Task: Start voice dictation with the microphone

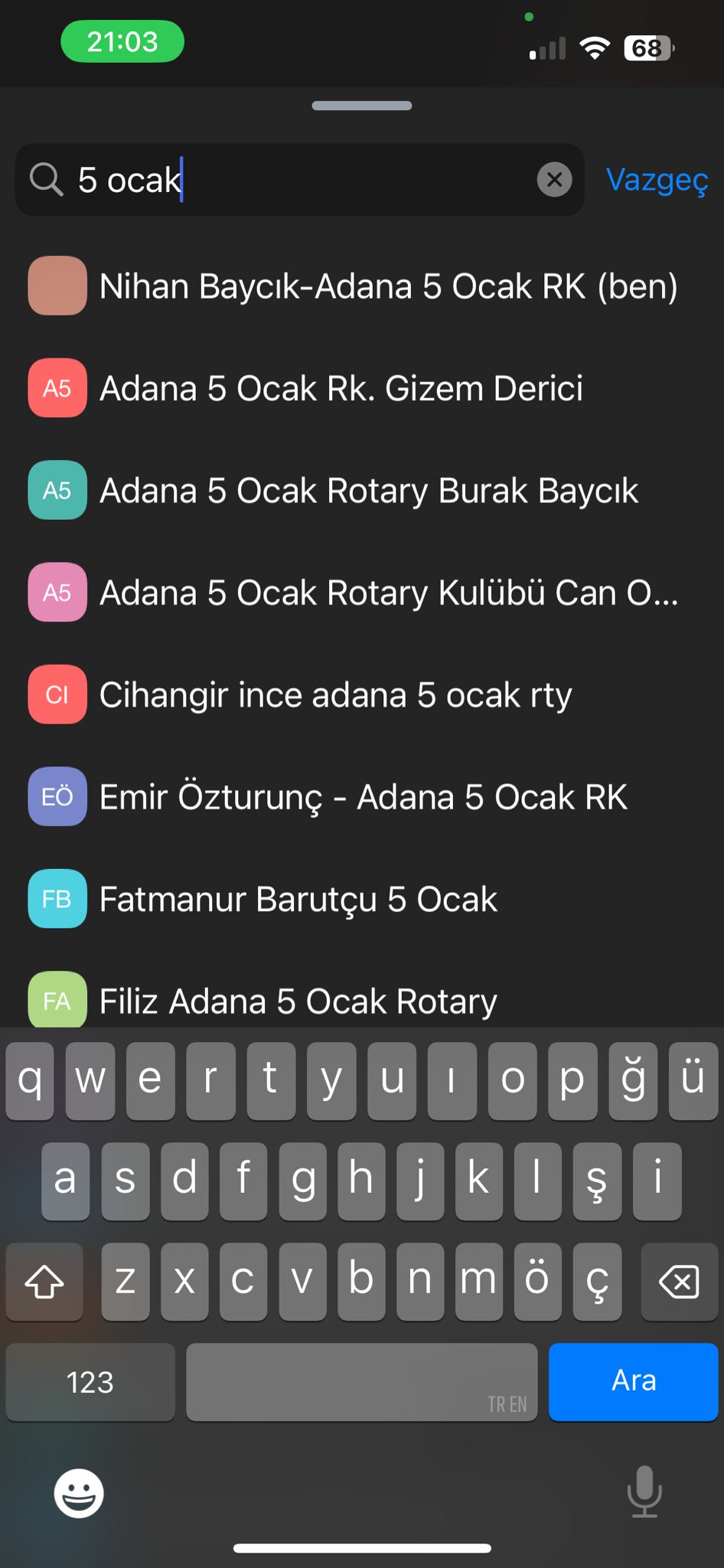Action: tap(644, 1491)
